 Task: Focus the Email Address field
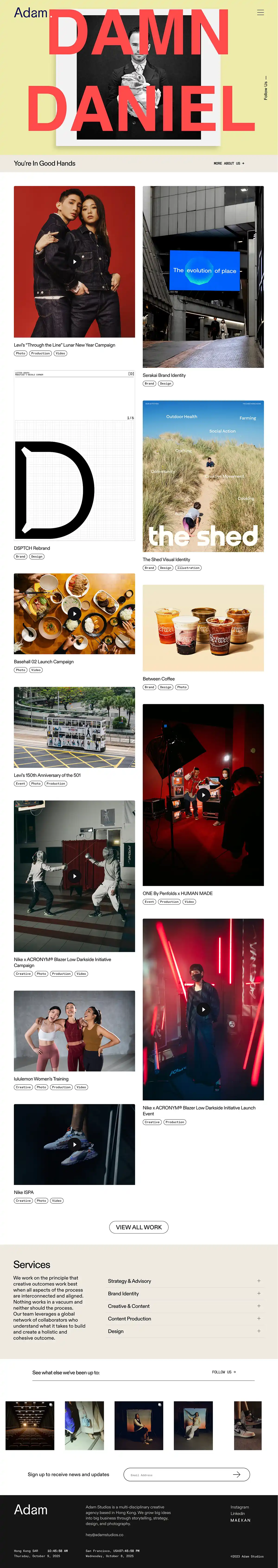(176, 1474)
